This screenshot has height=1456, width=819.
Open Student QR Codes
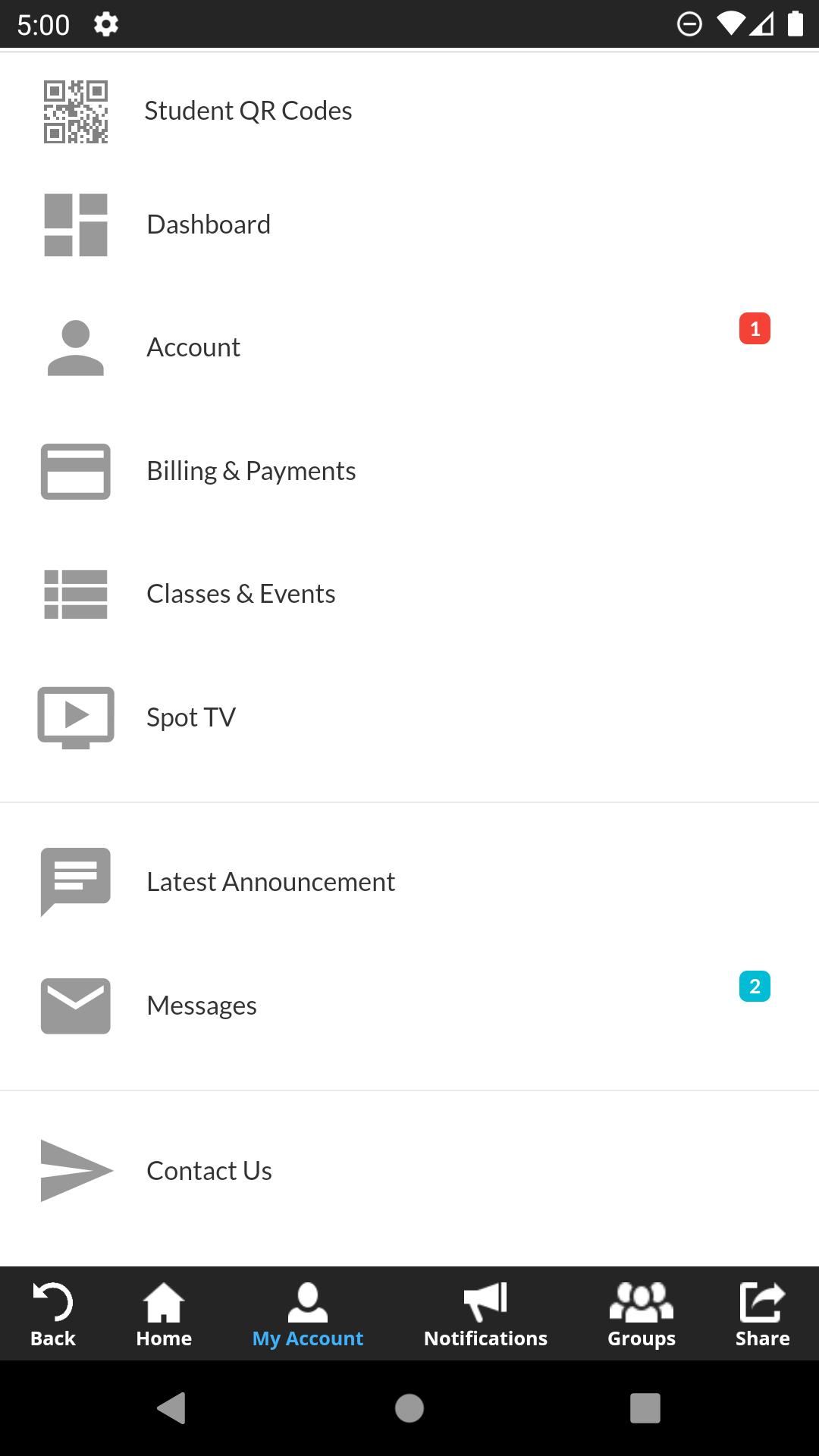248,111
